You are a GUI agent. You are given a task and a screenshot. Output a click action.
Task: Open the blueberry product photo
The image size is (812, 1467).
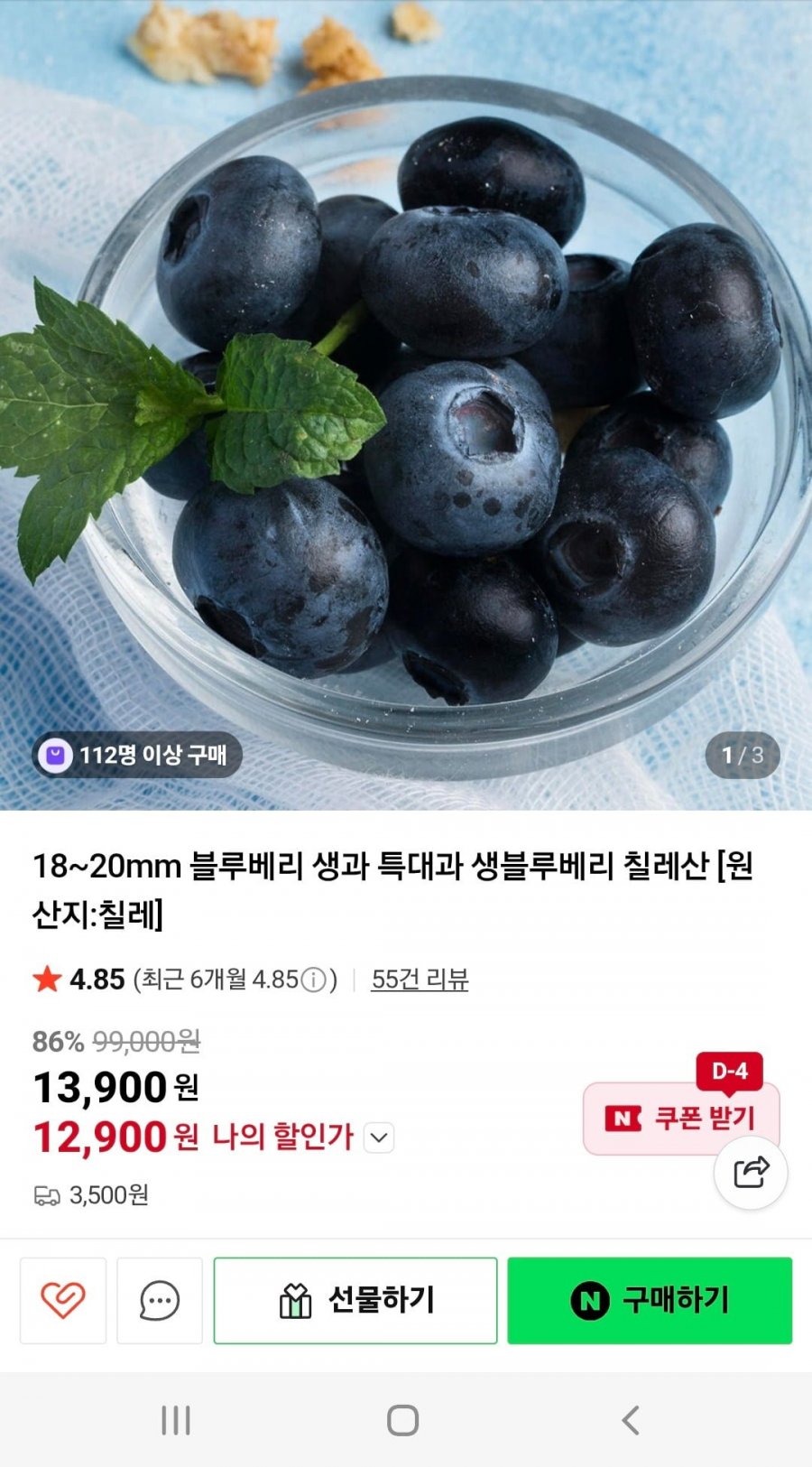(x=406, y=406)
